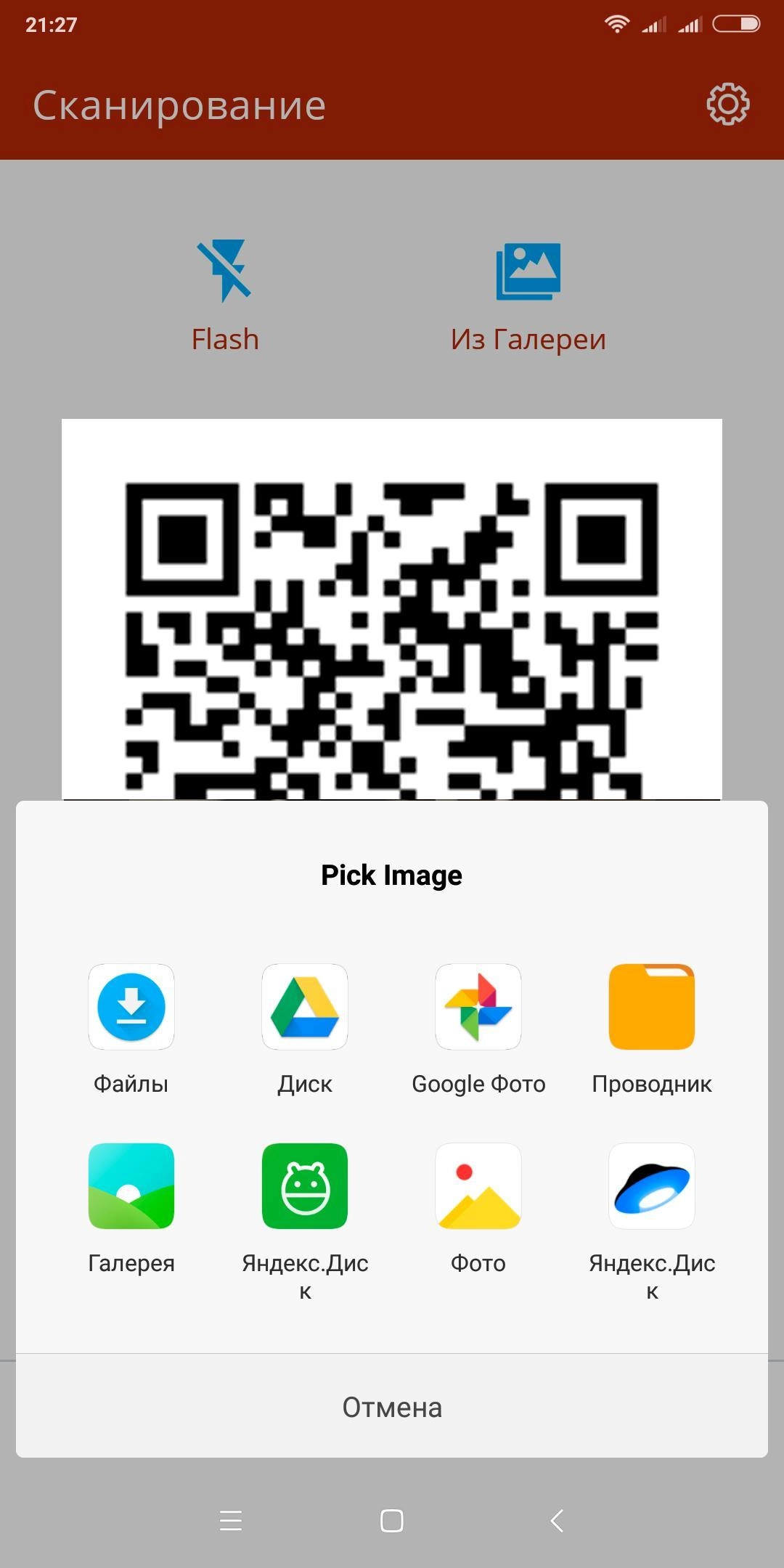Dismiss the dialog with Отмена

click(x=392, y=1407)
